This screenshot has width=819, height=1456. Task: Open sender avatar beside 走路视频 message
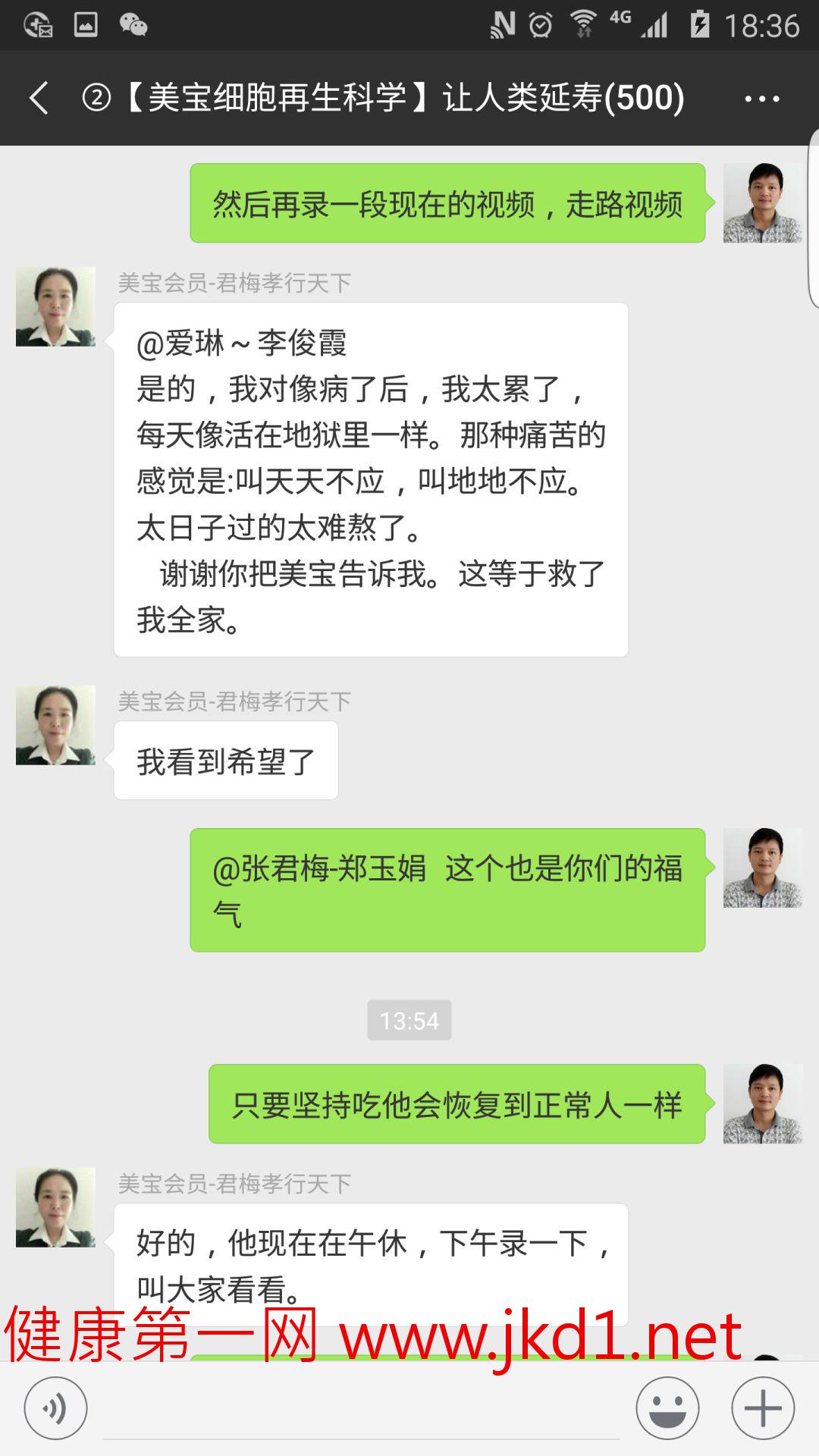click(762, 203)
